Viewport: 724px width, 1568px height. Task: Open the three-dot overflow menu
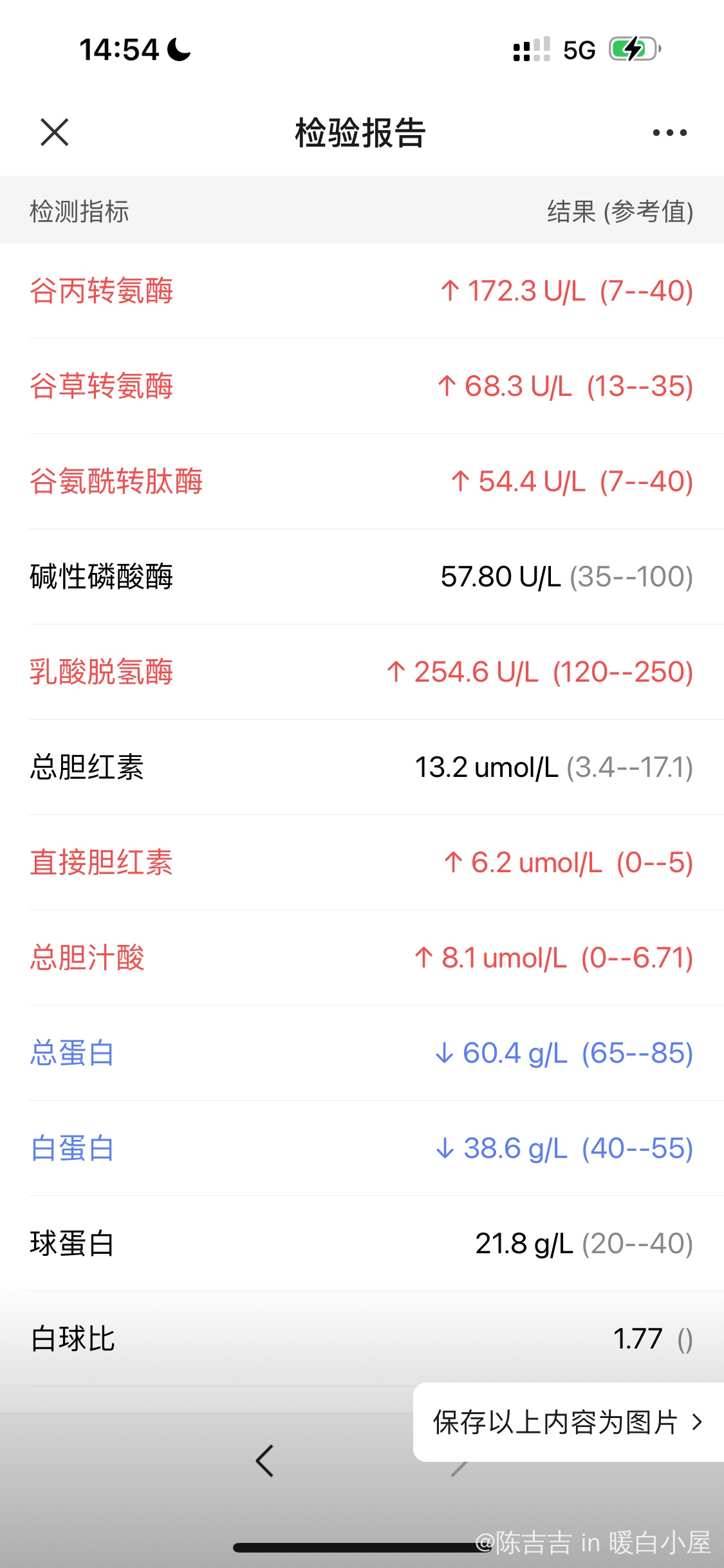click(x=669, y=133)
